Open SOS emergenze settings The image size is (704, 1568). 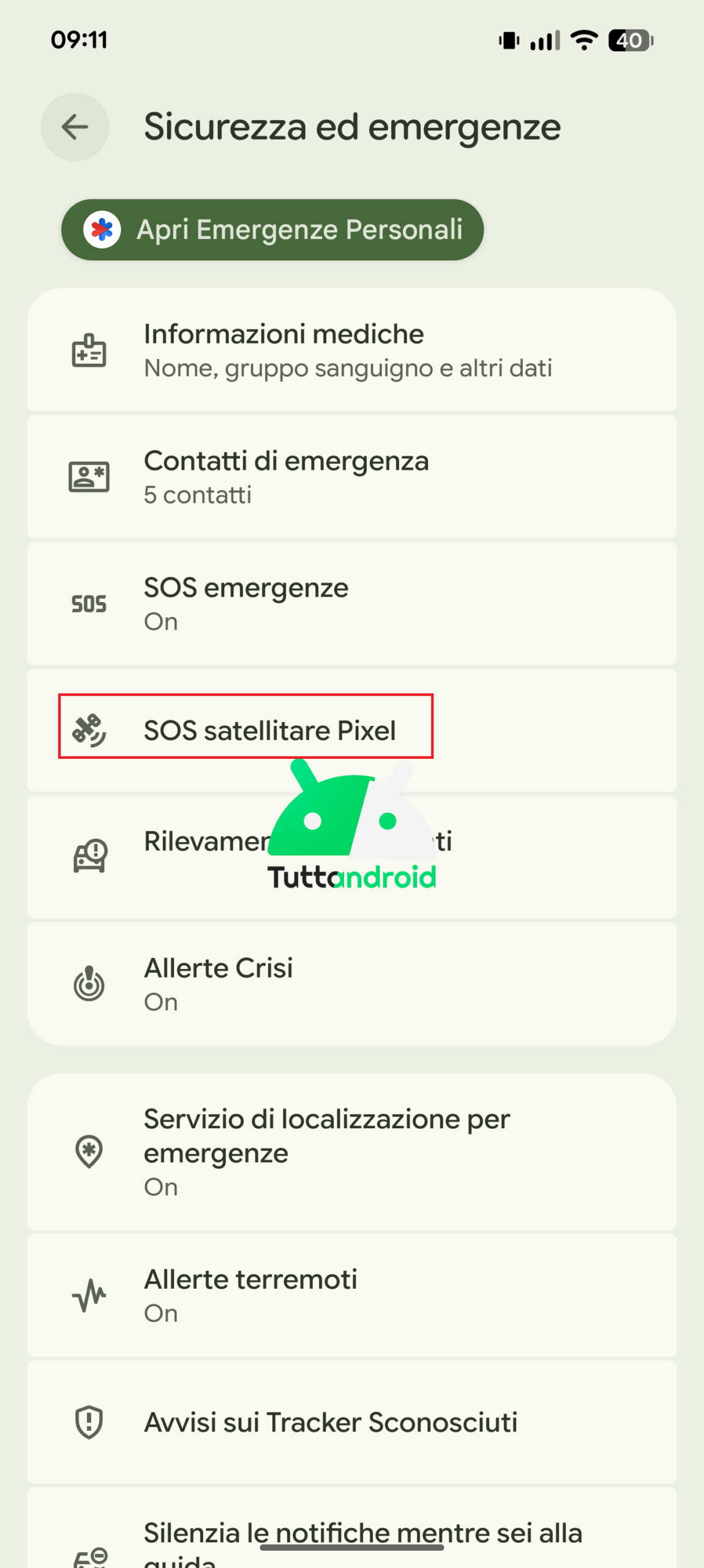click(351, 604)
